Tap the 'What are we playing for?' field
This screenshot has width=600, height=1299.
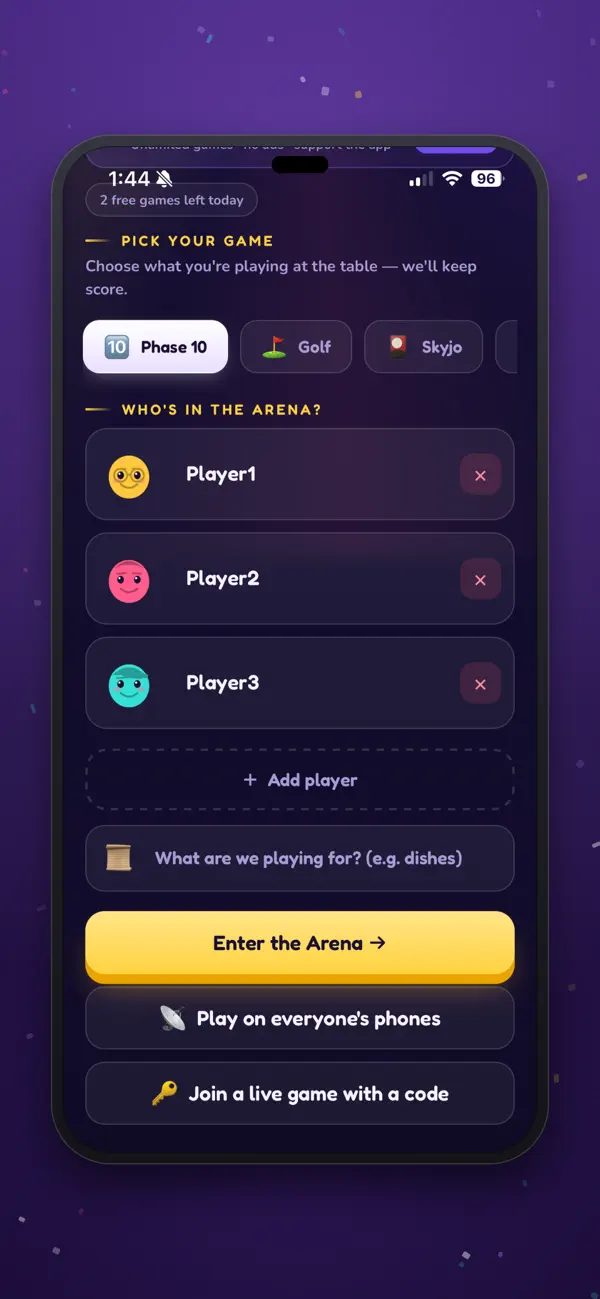[x=300, y=858]
